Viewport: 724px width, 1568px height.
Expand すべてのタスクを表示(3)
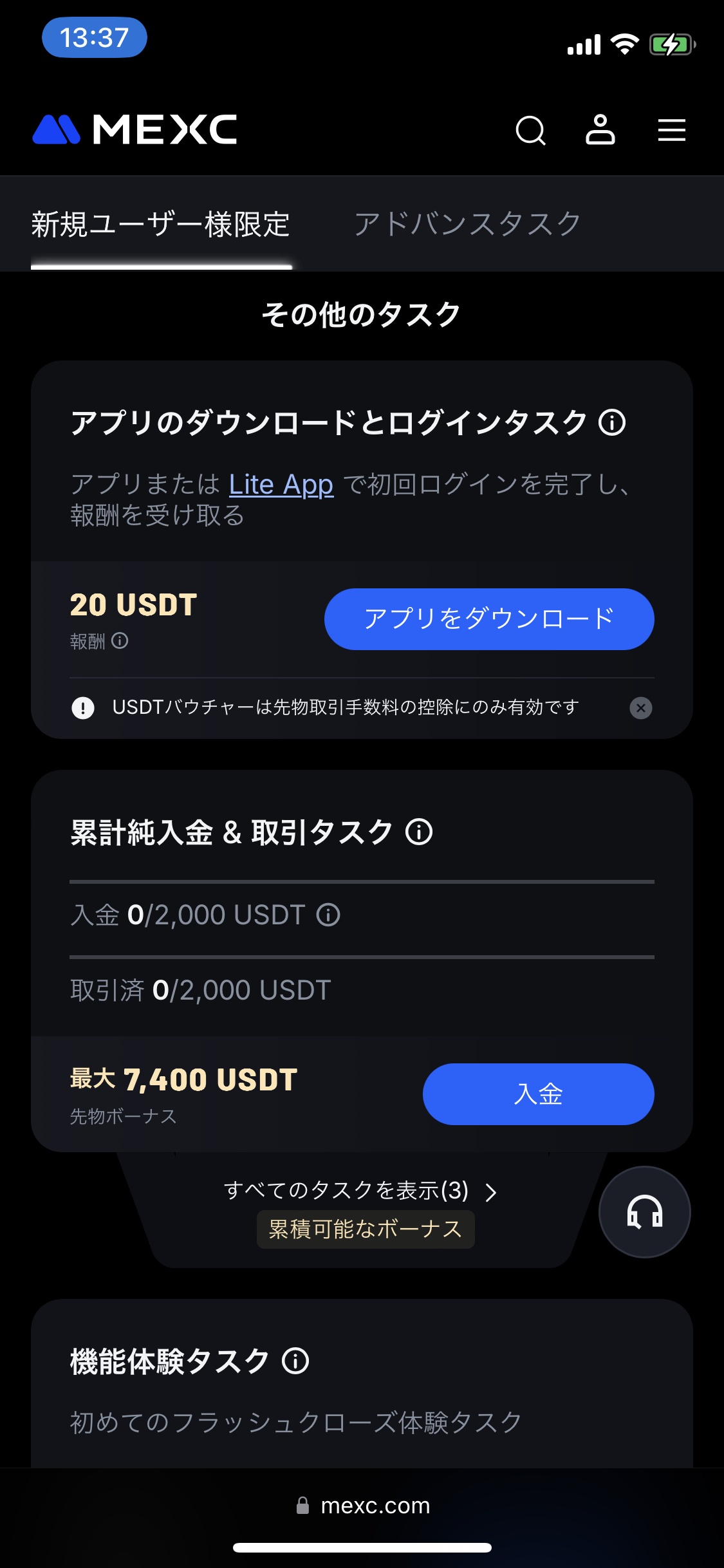(x=360, y=1191)
